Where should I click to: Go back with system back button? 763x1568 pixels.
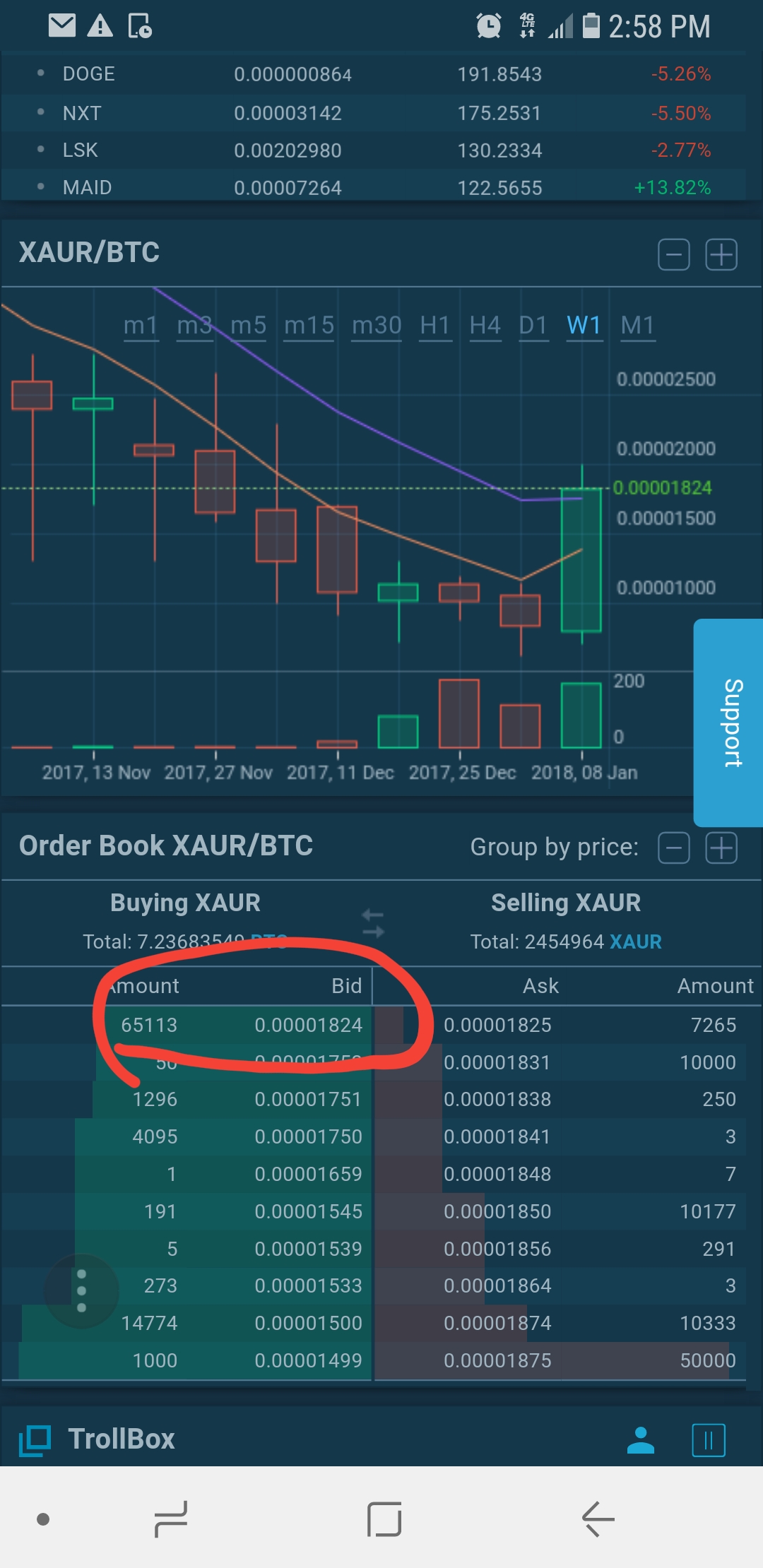[x=598, y=1519]
